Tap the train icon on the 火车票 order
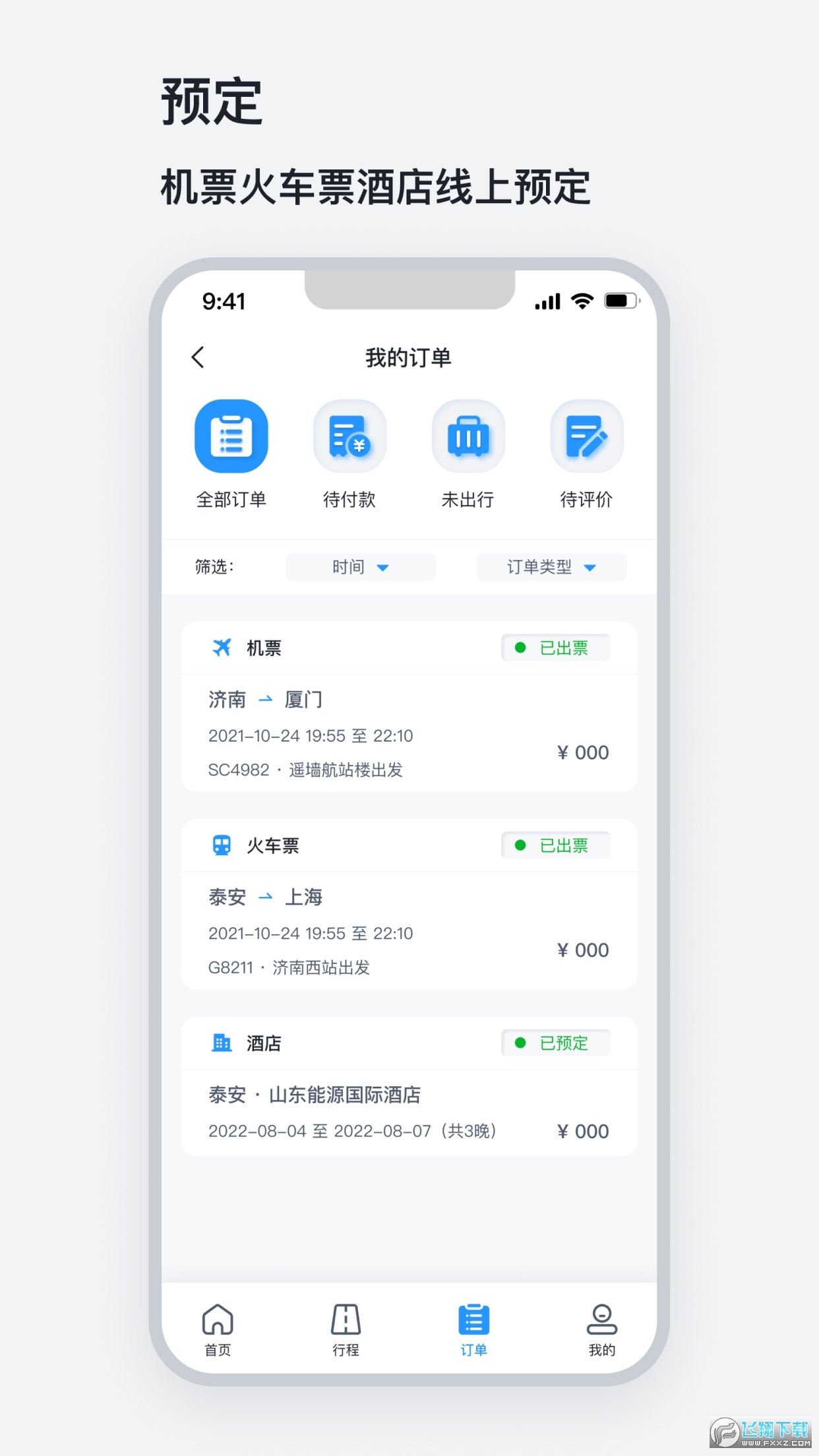This screenshot has width=819, height=1456. click(223, 845)
